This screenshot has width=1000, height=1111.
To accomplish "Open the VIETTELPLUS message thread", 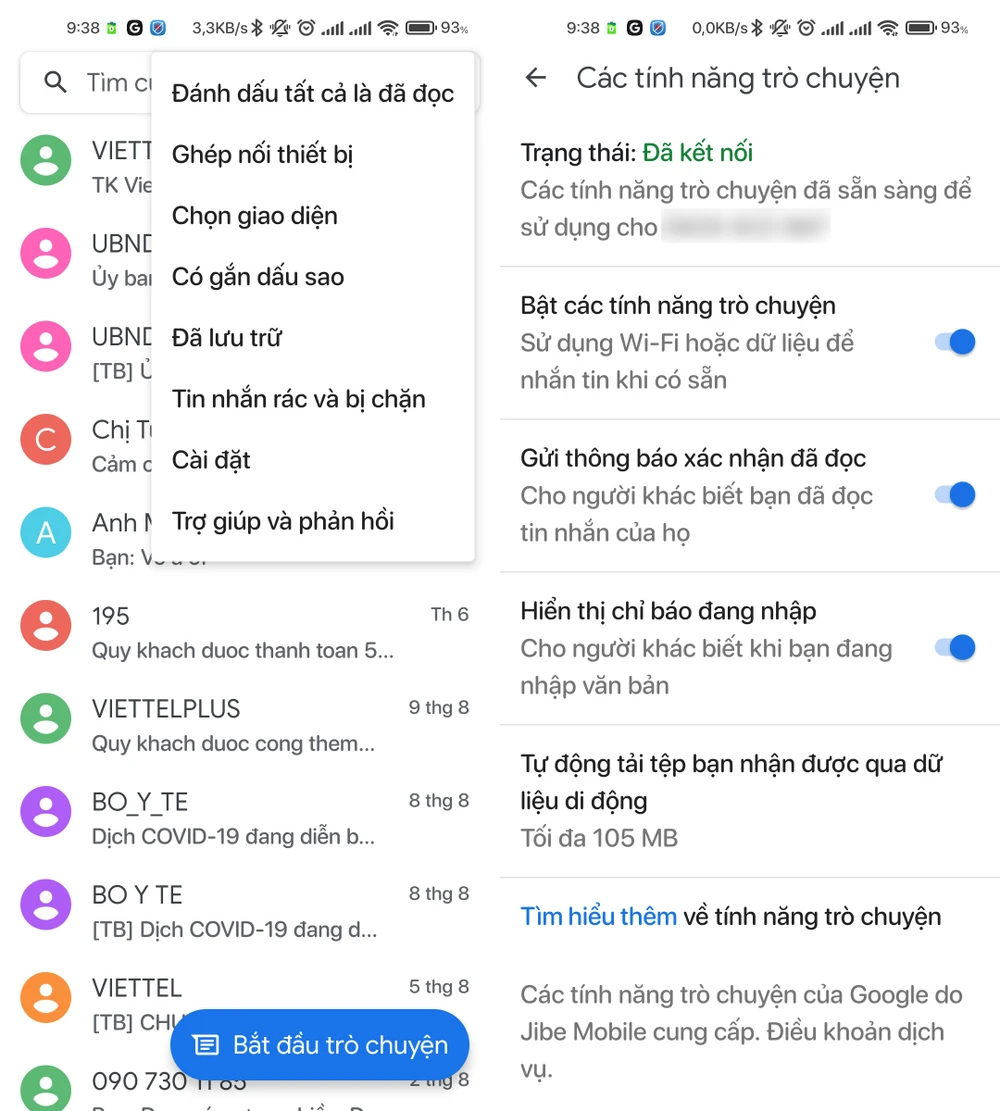I will tap(245, 725).
